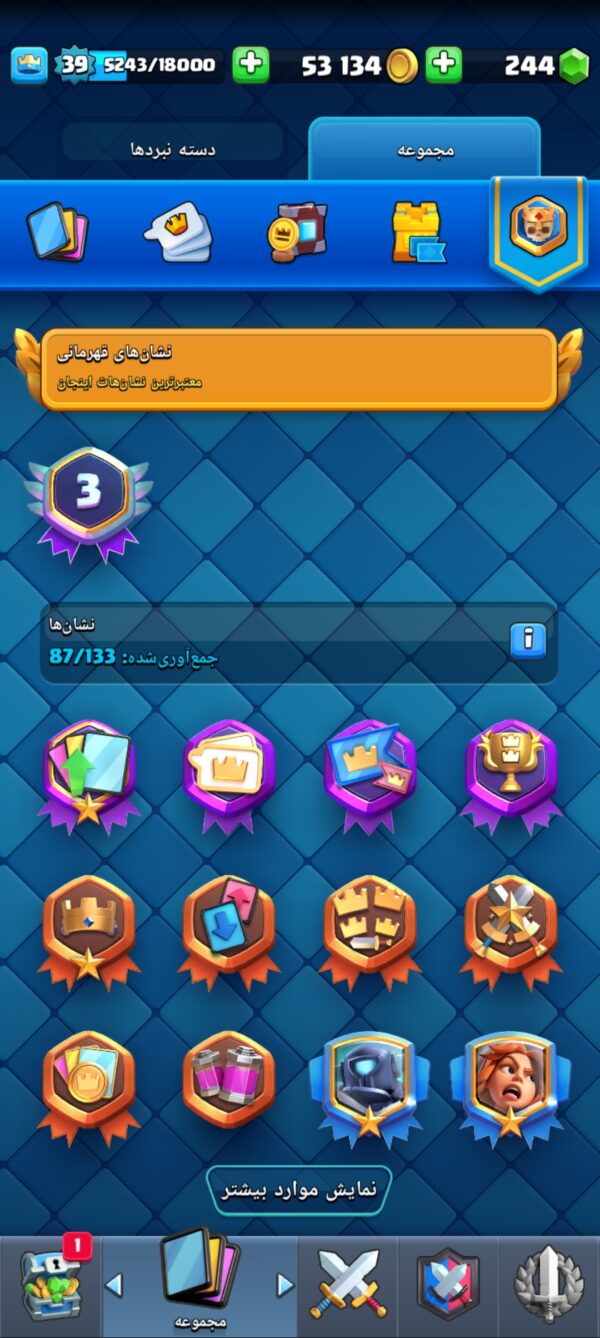The width and height of the screenshot is (600, 1338).
Task: Go to the battle crossed-swords tab
Action: [x=348, y=1286]
